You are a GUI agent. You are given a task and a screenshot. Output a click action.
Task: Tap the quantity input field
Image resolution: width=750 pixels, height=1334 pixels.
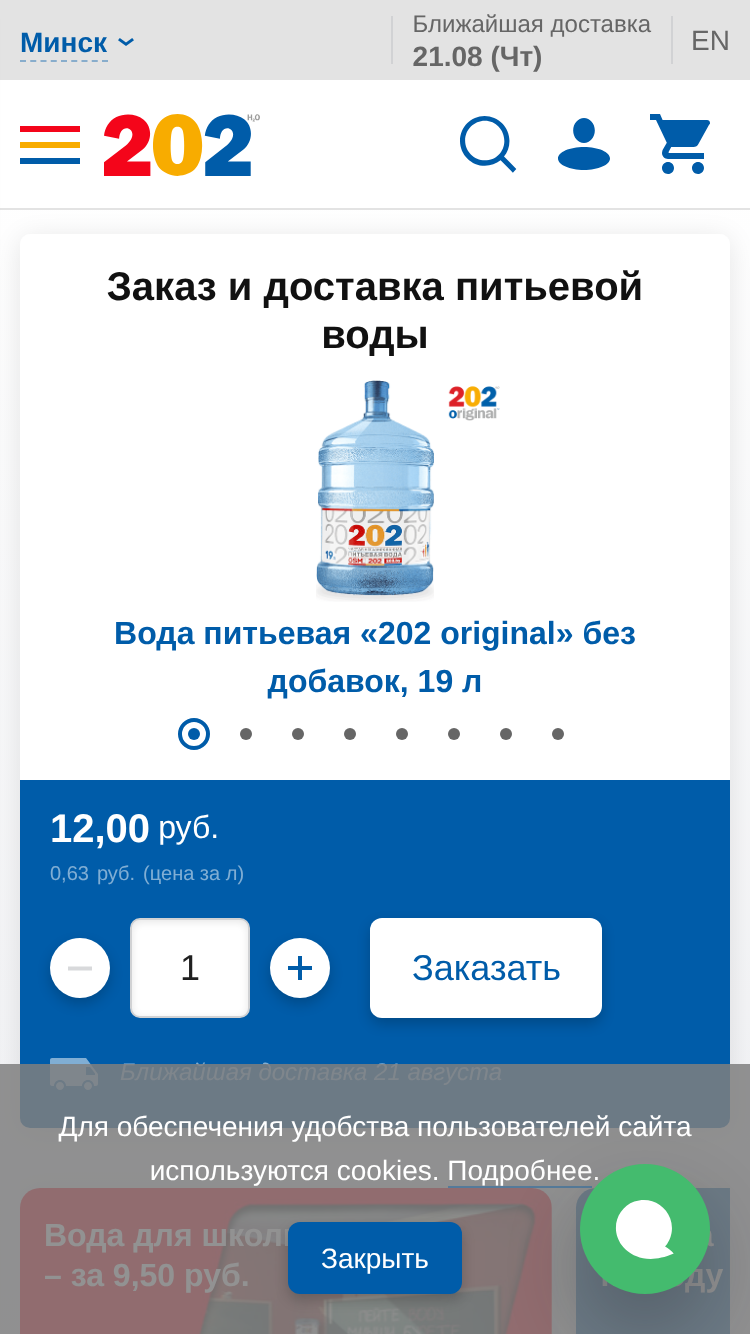coord(190,968)
